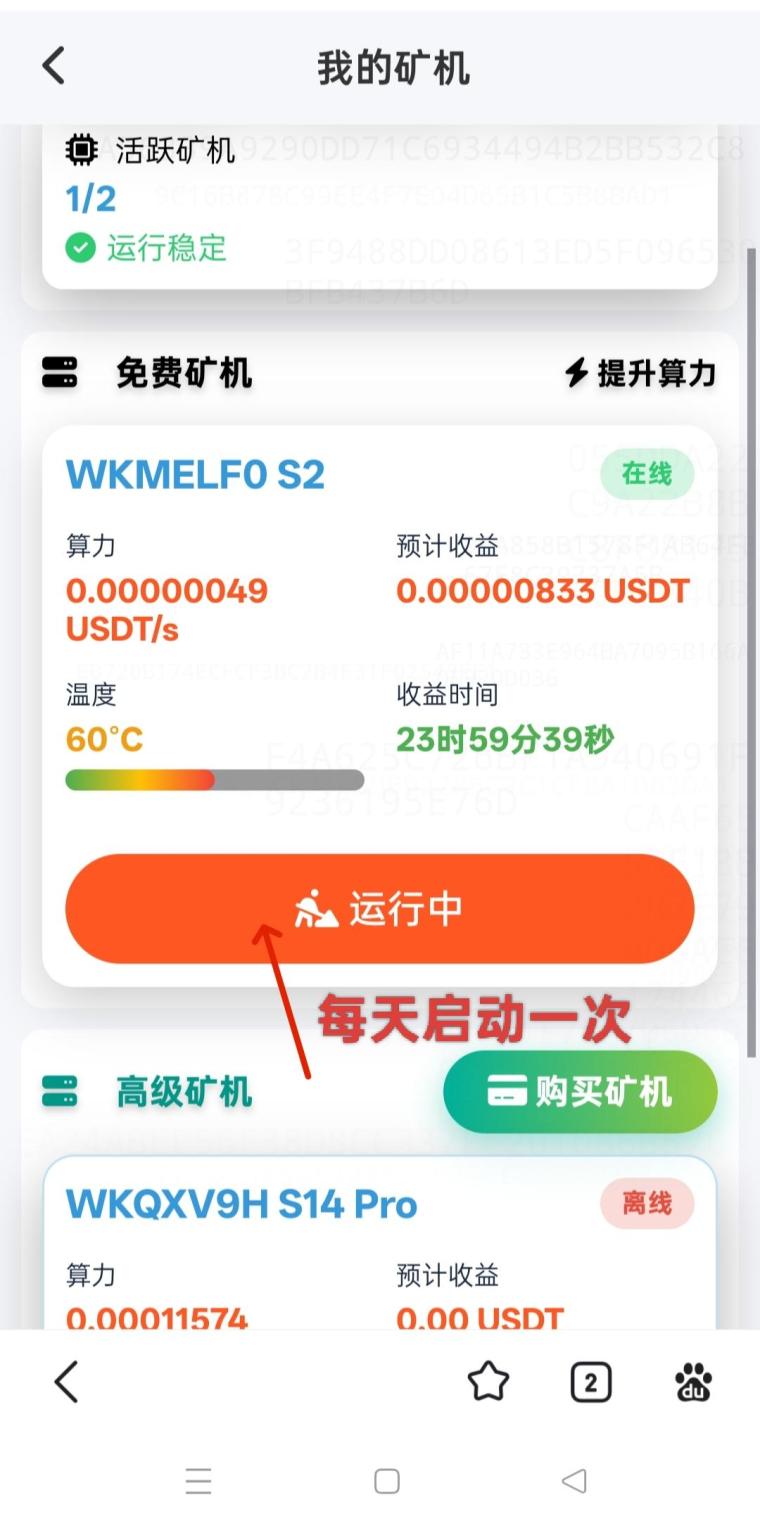
Task: Tap the miner name link WKMELF0 S2
Action: (x=195, y=474)
